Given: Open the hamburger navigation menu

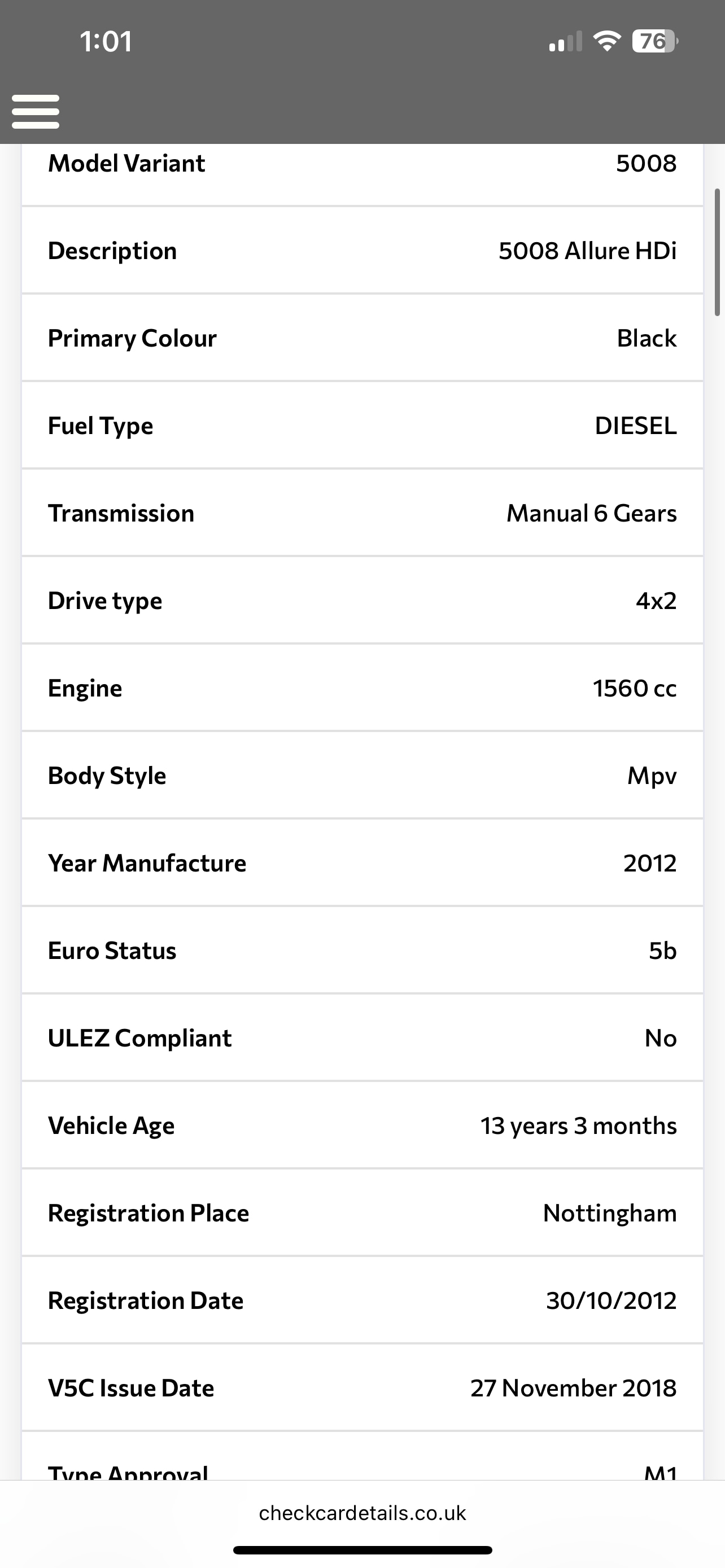Looking at the screenshot, I should (36, 111).
